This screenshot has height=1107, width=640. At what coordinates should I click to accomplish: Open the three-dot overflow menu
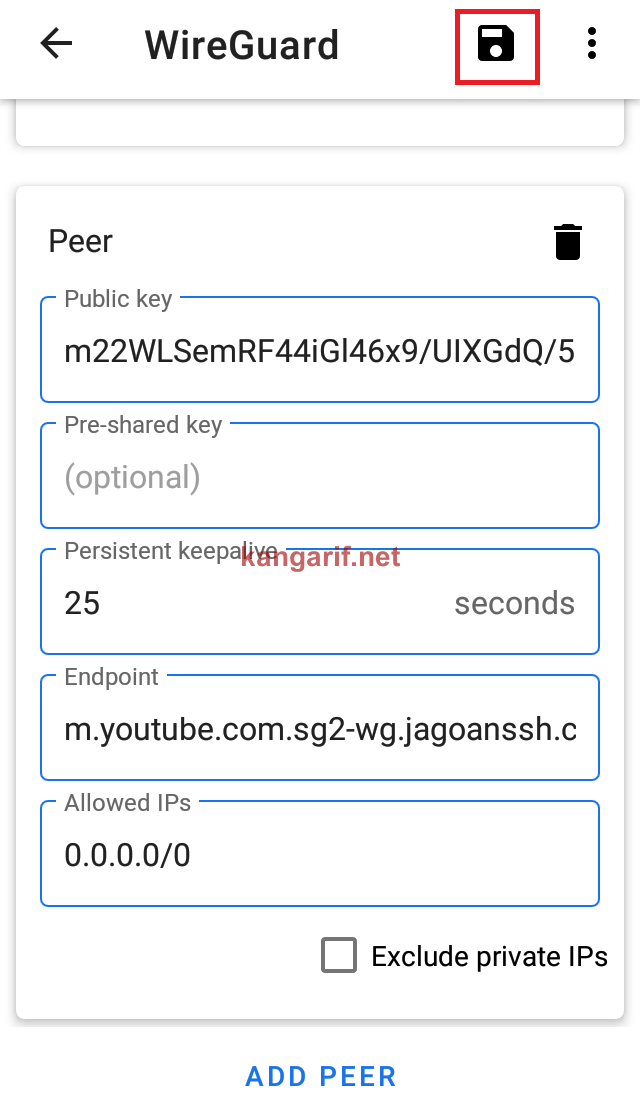pyautogui.click(x=591, y=44)
